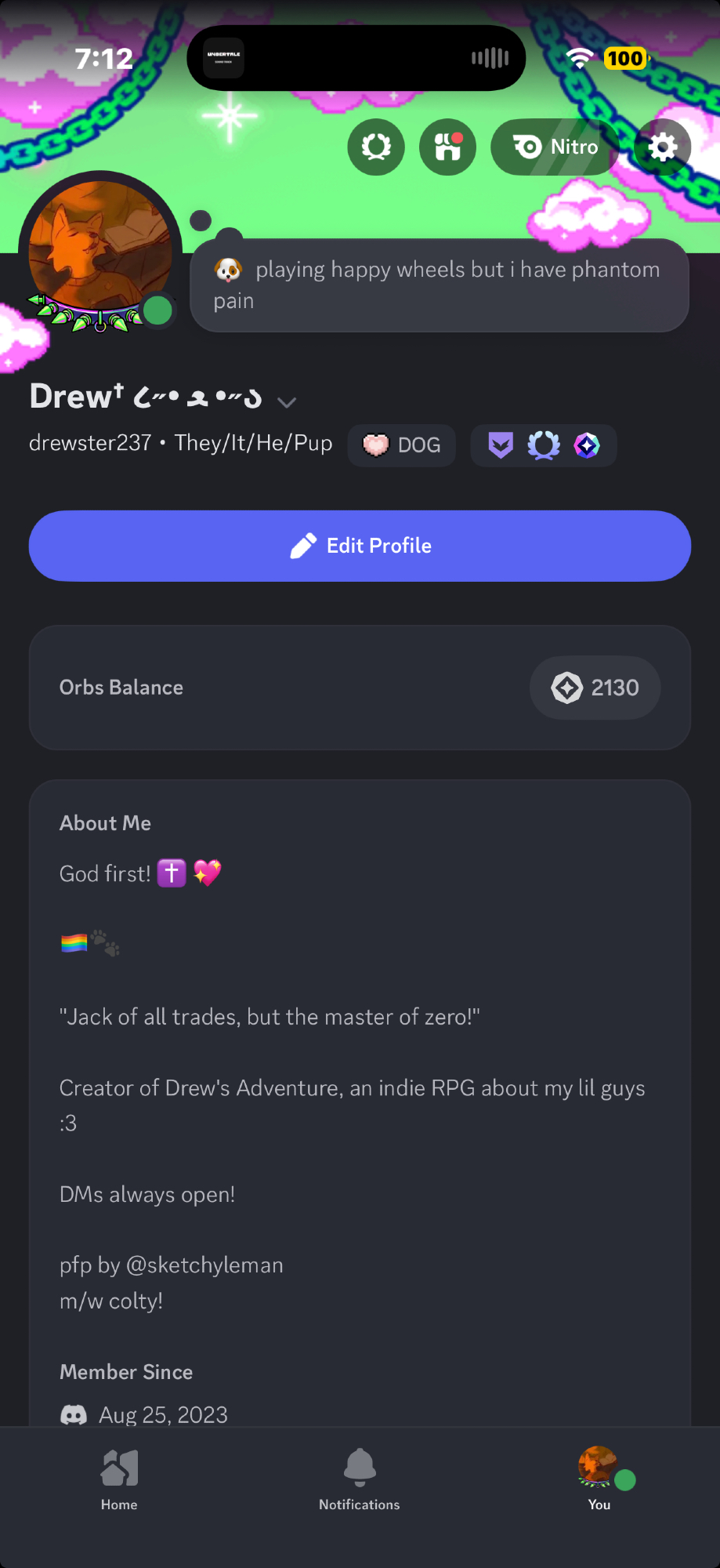Expand the account switcher chevron beside Drew
The width and height of the screenshot is (720, 1568).
287,402
